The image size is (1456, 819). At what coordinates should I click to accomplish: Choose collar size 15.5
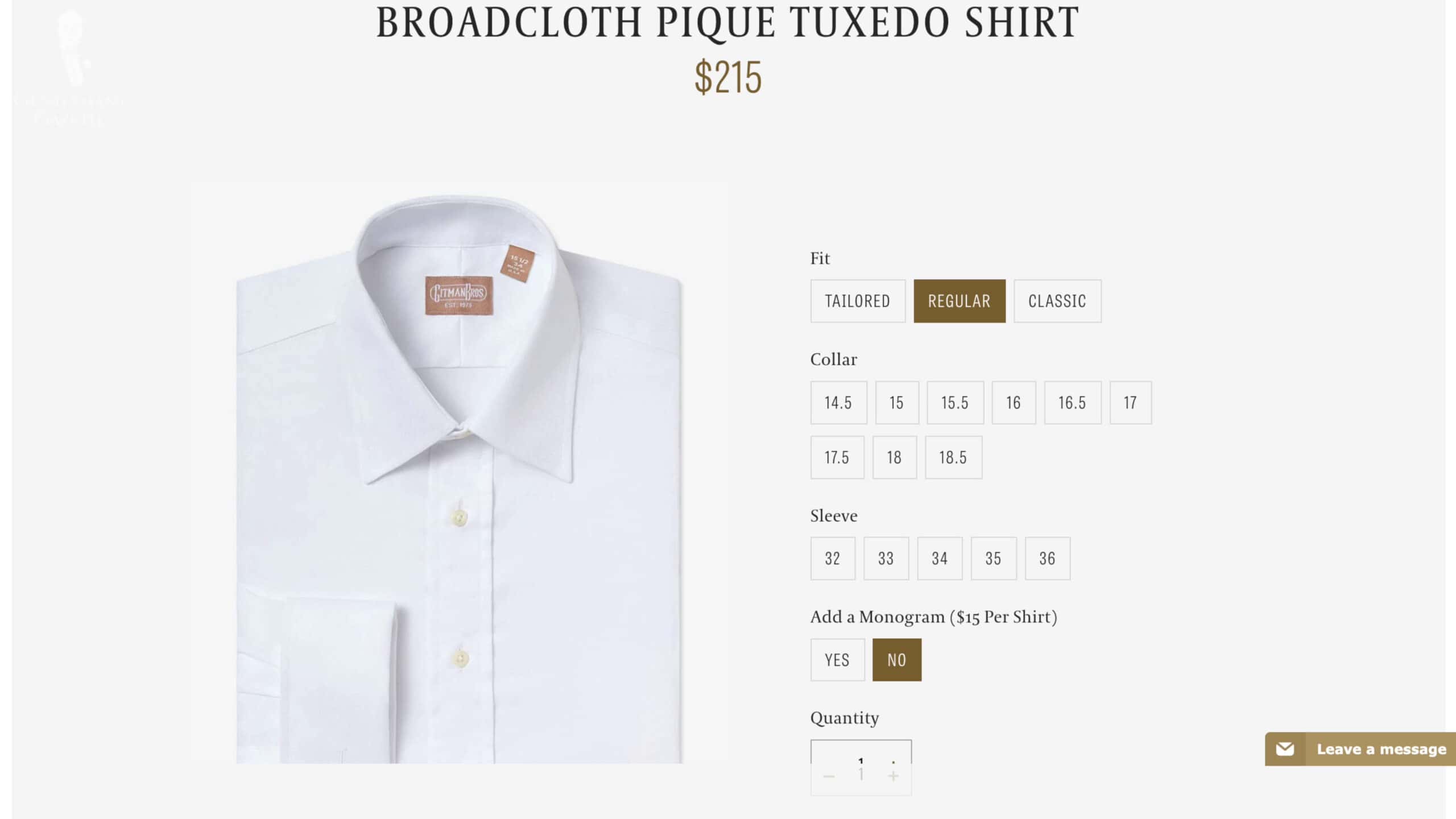click(x=954, y=403)
